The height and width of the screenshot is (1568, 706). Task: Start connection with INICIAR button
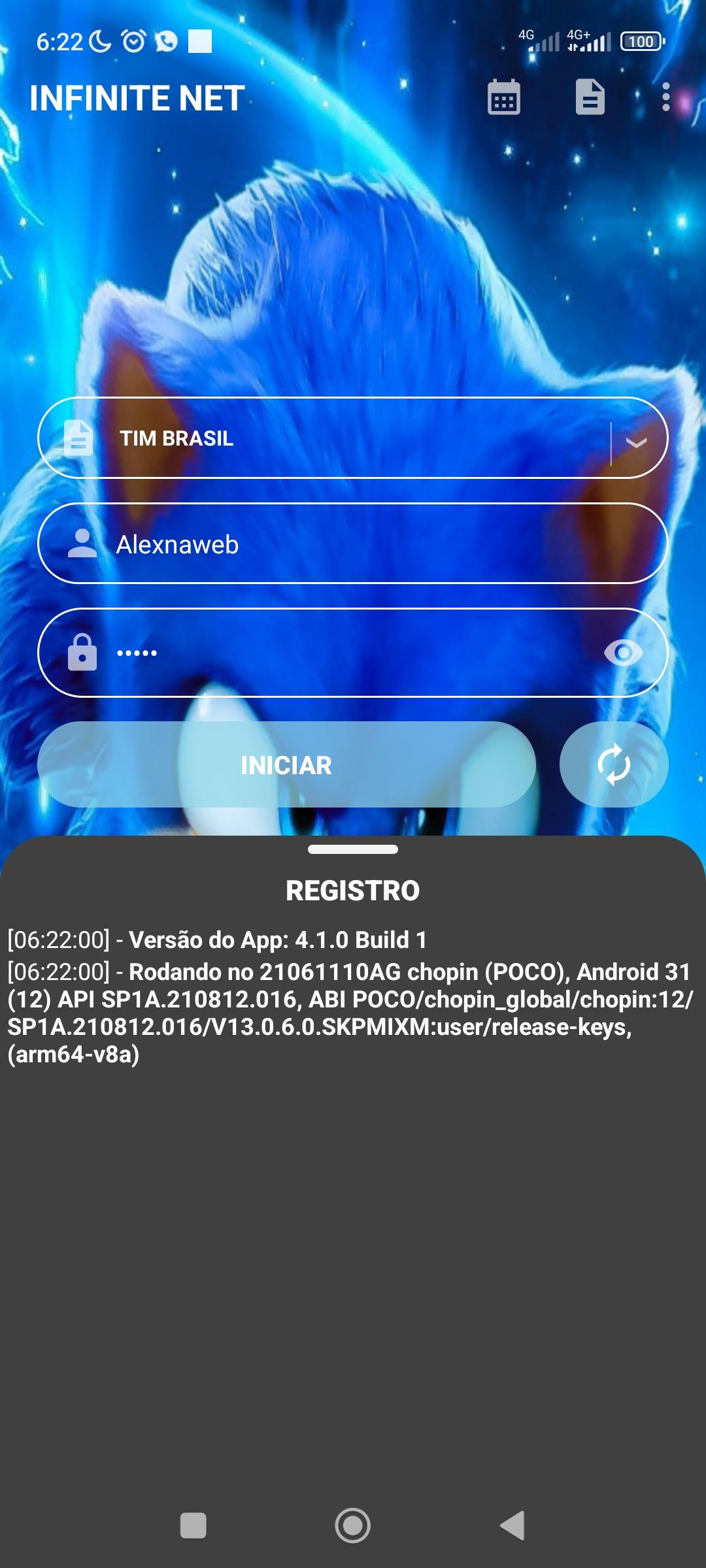286,764
